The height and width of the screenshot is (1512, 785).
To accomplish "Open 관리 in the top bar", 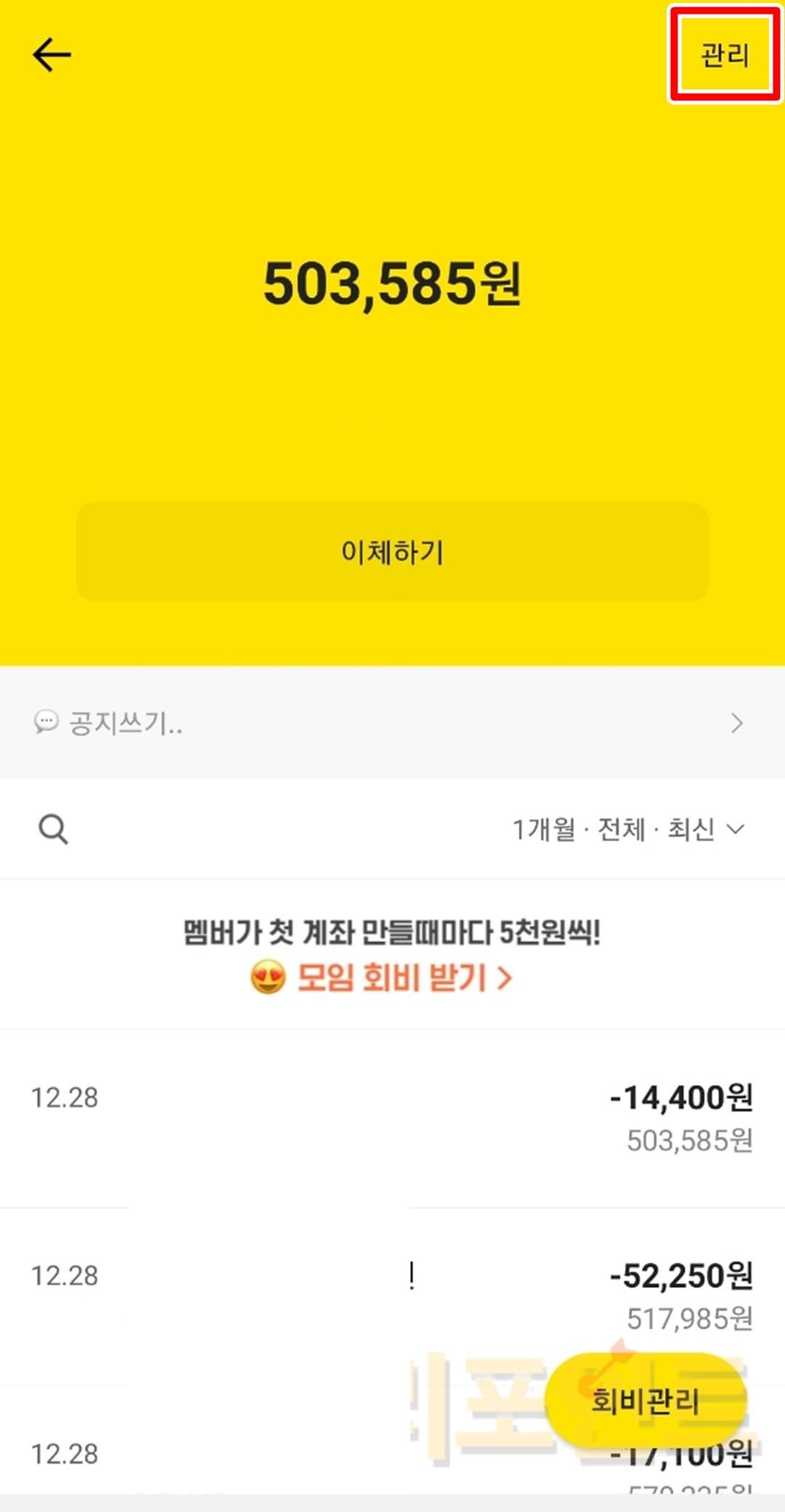I will pos(725,55).
